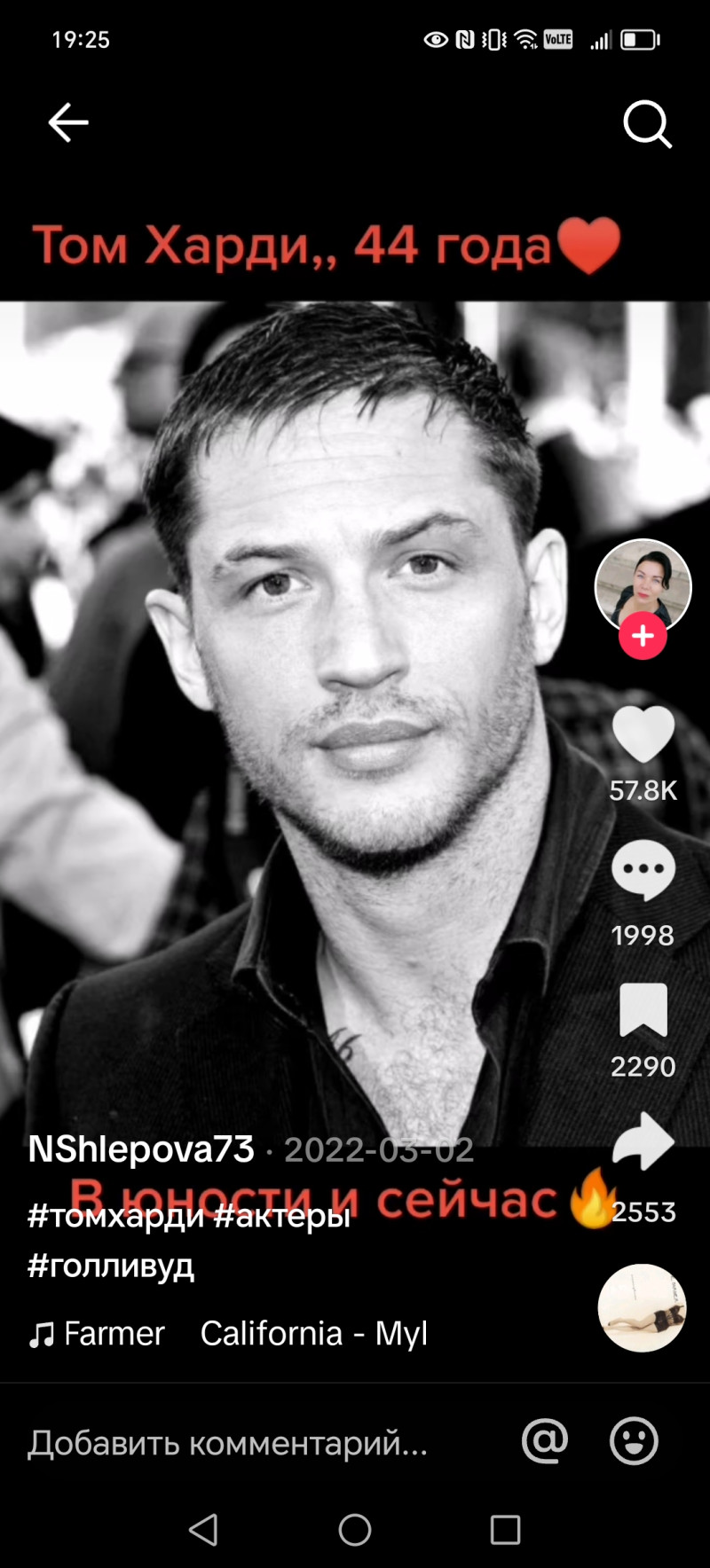Tap the Добавить комментарий field

pyautogui.click(x=228, y=1443)
